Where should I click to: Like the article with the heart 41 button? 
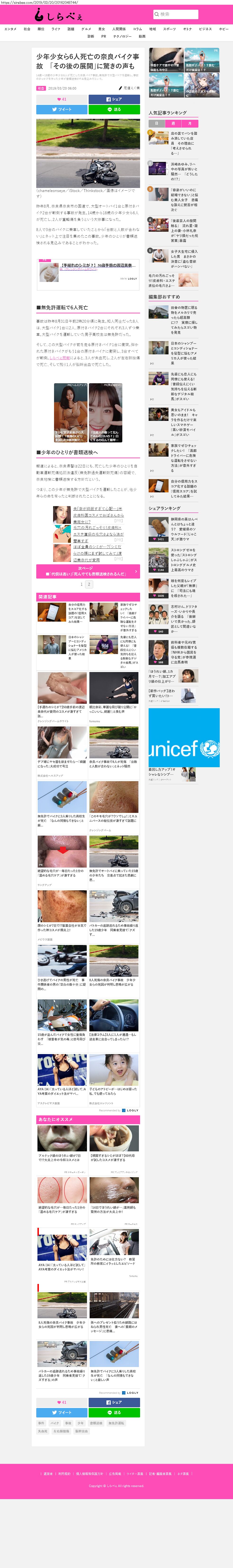pos(62,99)
